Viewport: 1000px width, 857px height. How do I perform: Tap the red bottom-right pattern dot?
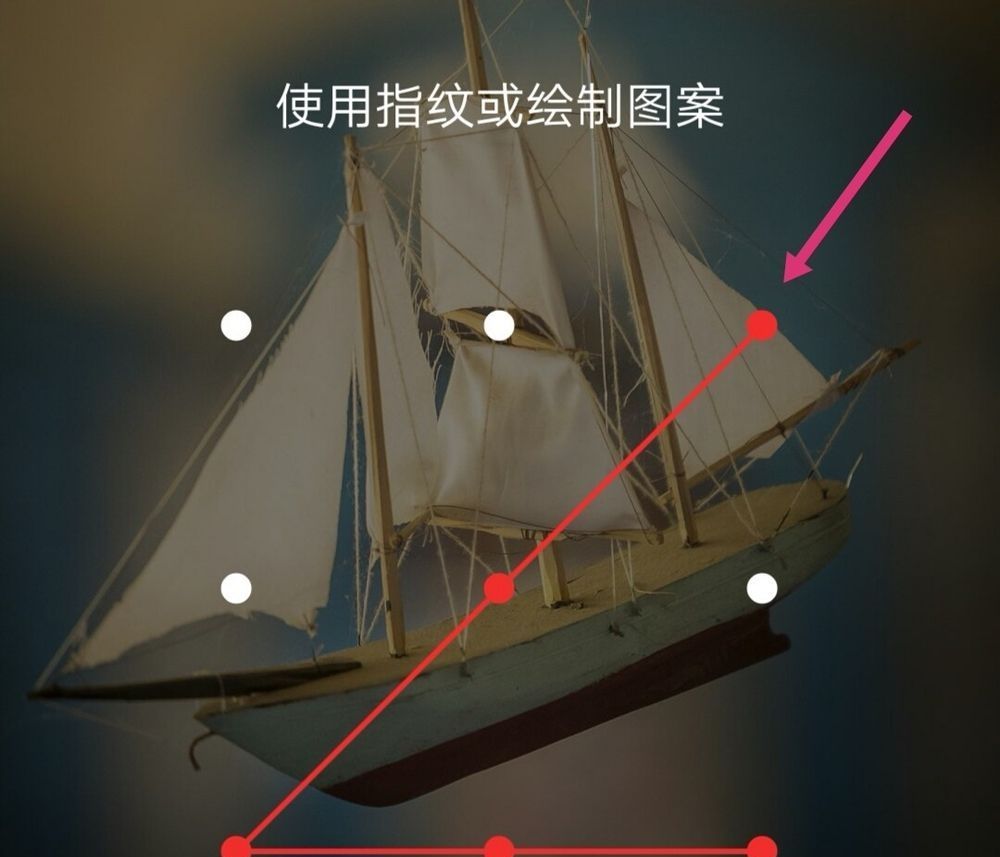[762, 848]
